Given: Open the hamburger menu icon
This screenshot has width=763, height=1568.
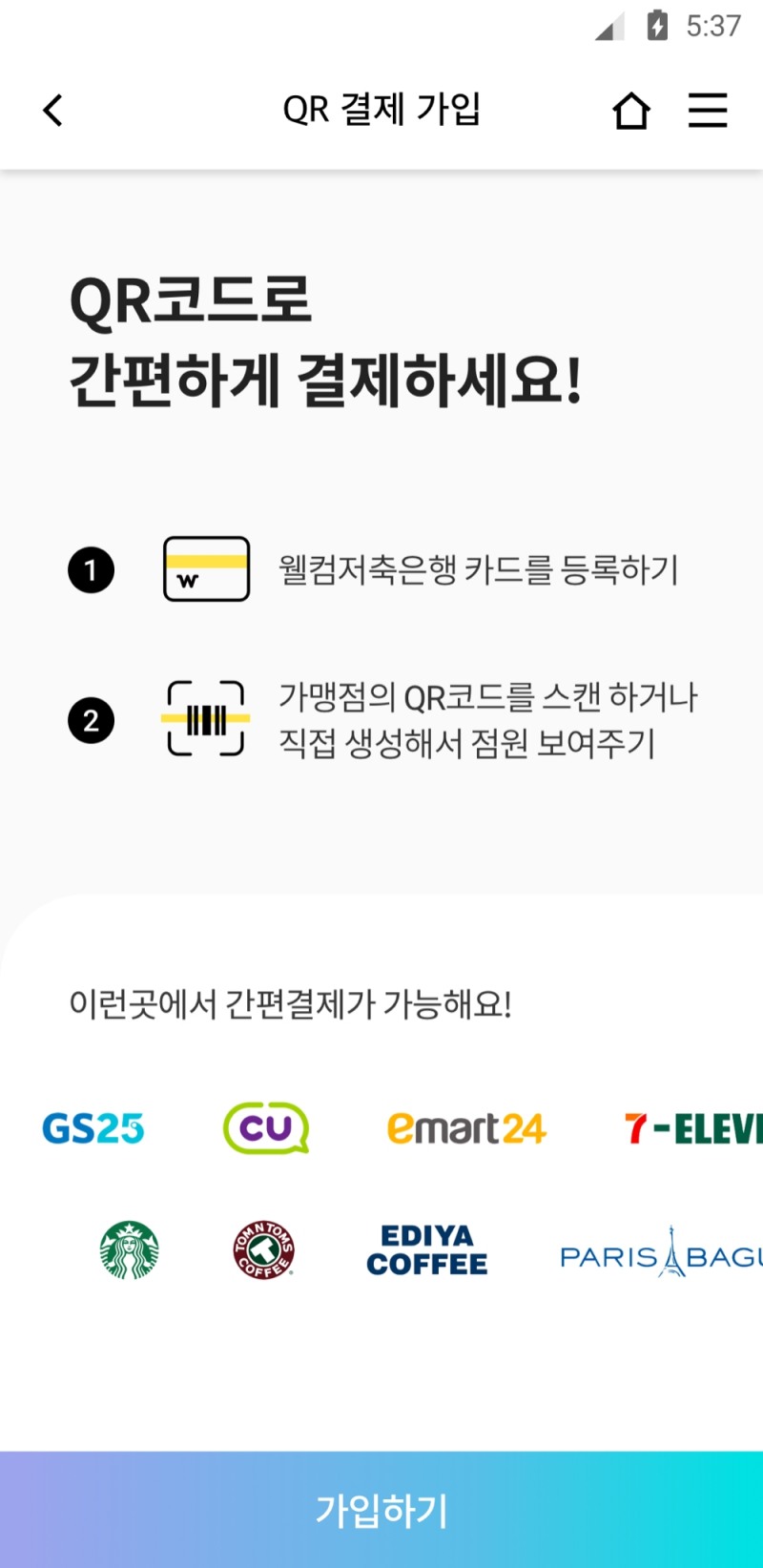Looking at the screenshot, I should [x=707, y=110].
